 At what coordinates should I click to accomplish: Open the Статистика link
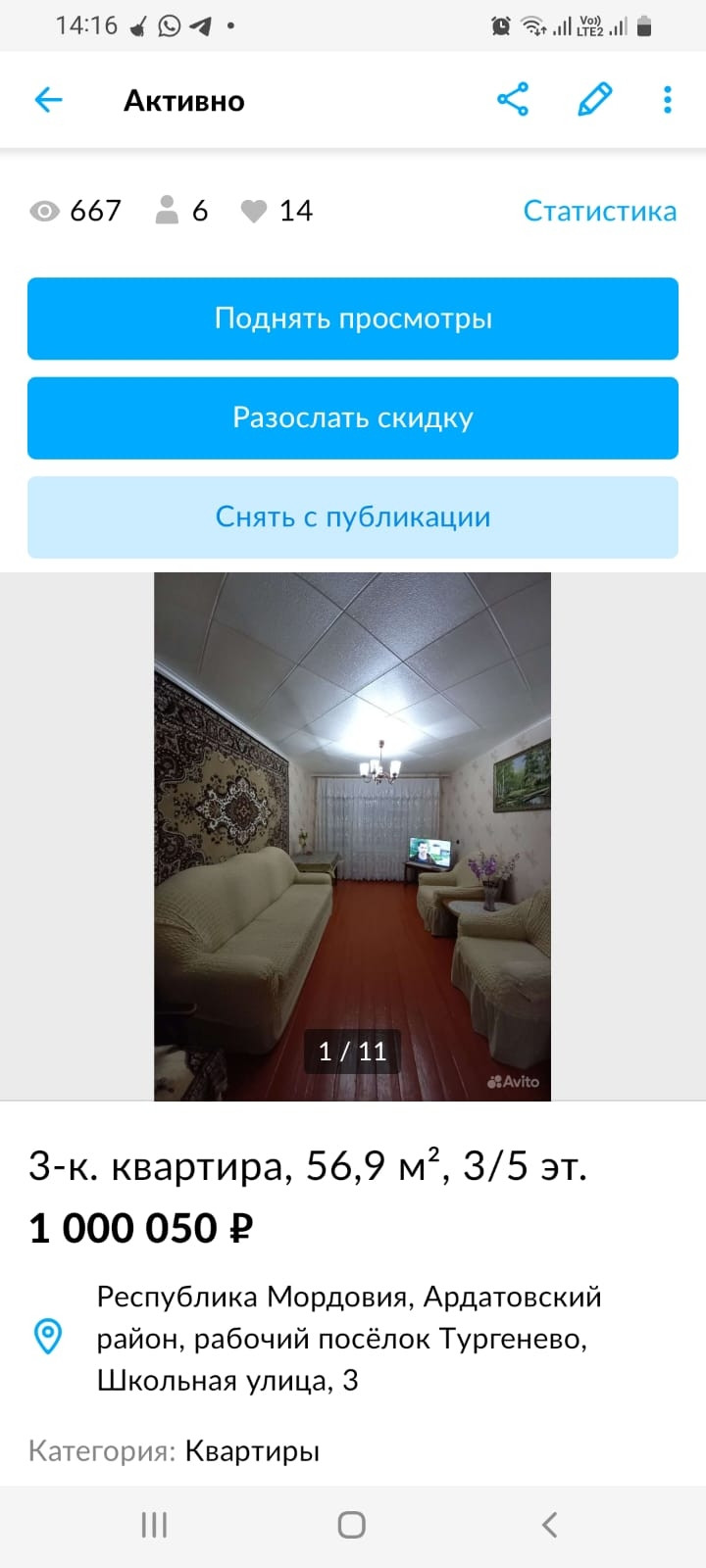(599, 211)
